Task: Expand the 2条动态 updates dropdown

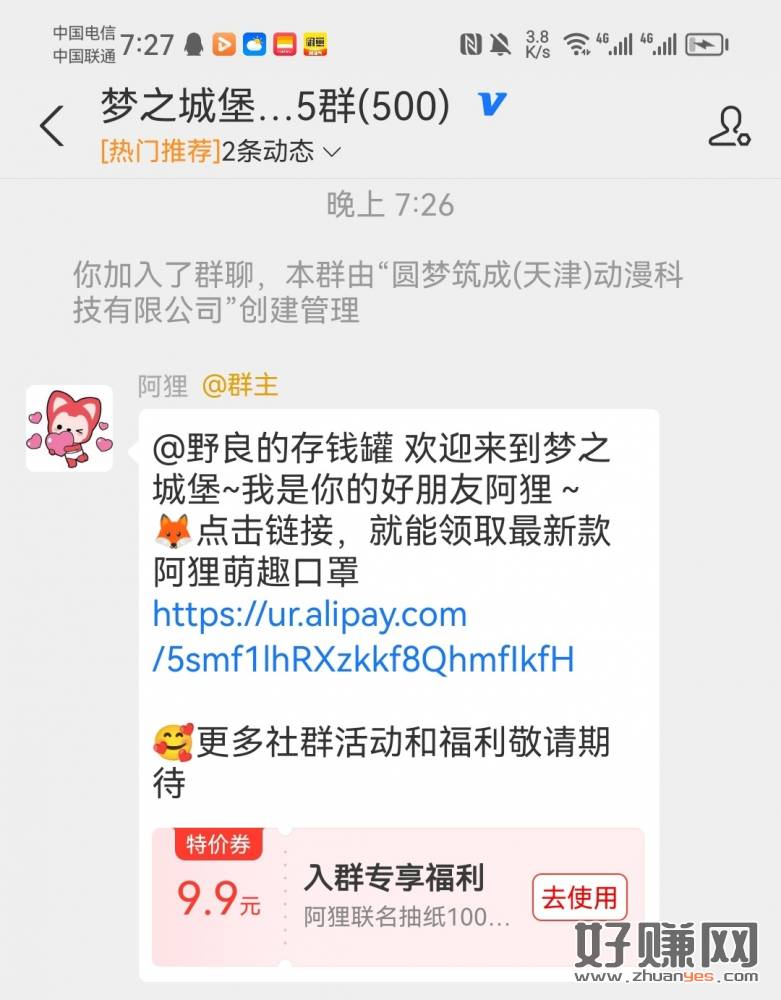Action: (282, 152)
